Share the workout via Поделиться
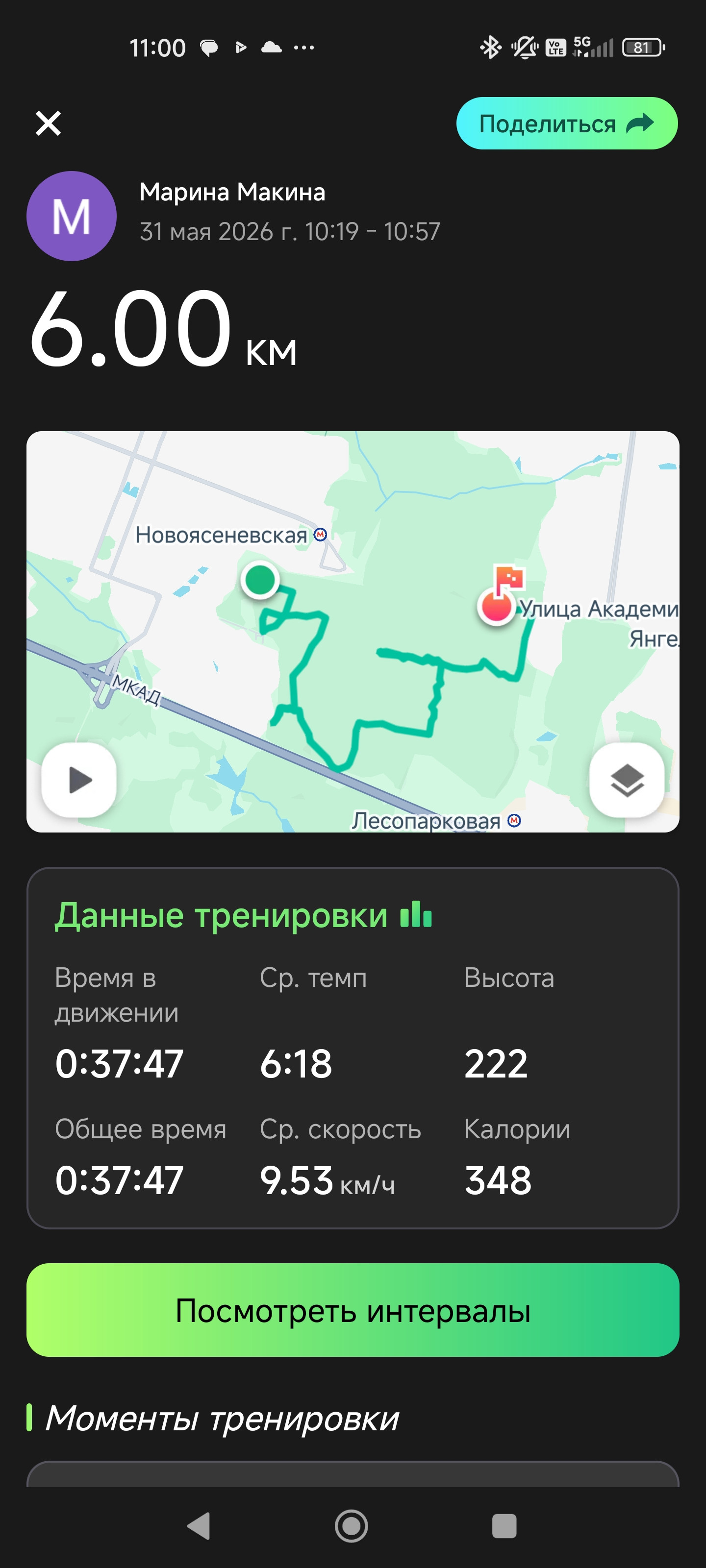 click(566, 123)
